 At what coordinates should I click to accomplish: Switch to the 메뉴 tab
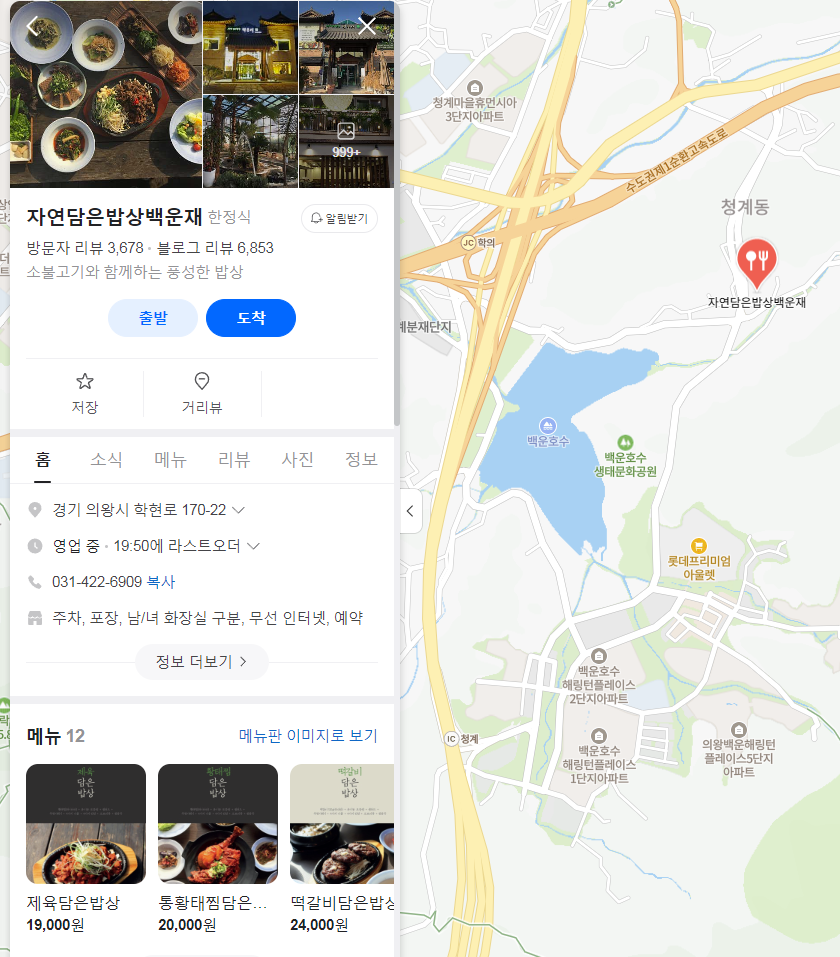tap(170, 460)
